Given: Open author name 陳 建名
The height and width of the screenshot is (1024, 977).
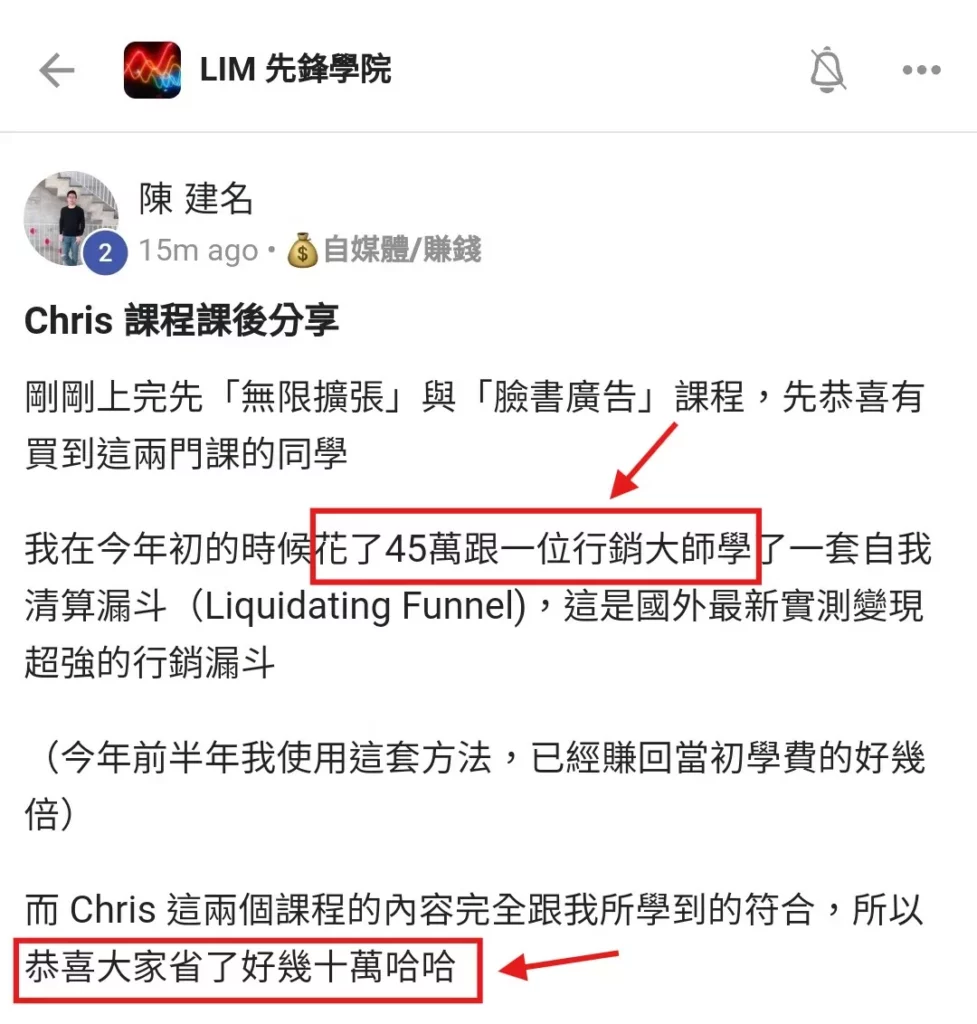Looking at the screenshot, I should click(x=195, y=200).
